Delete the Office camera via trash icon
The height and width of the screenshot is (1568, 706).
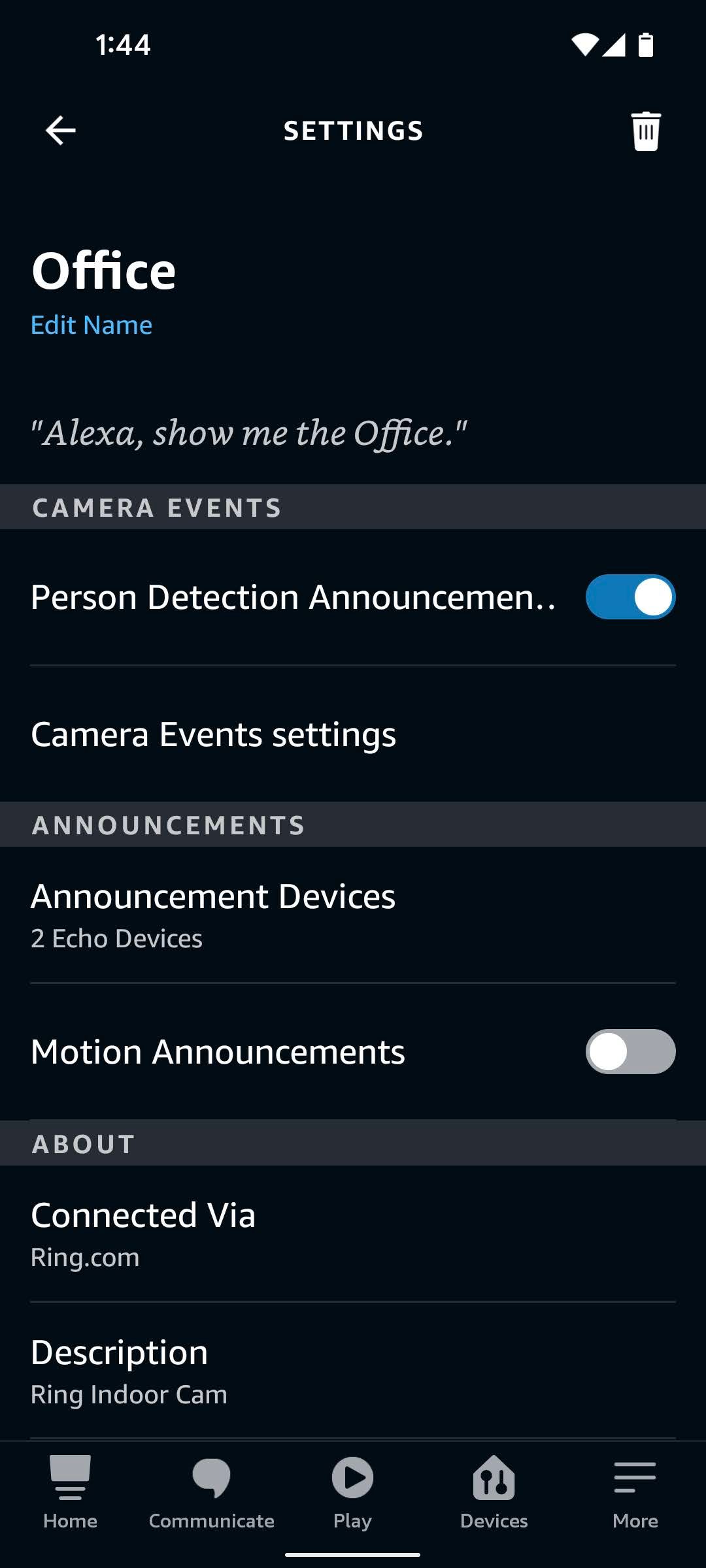pyautogui.click(x=646, y=129)
